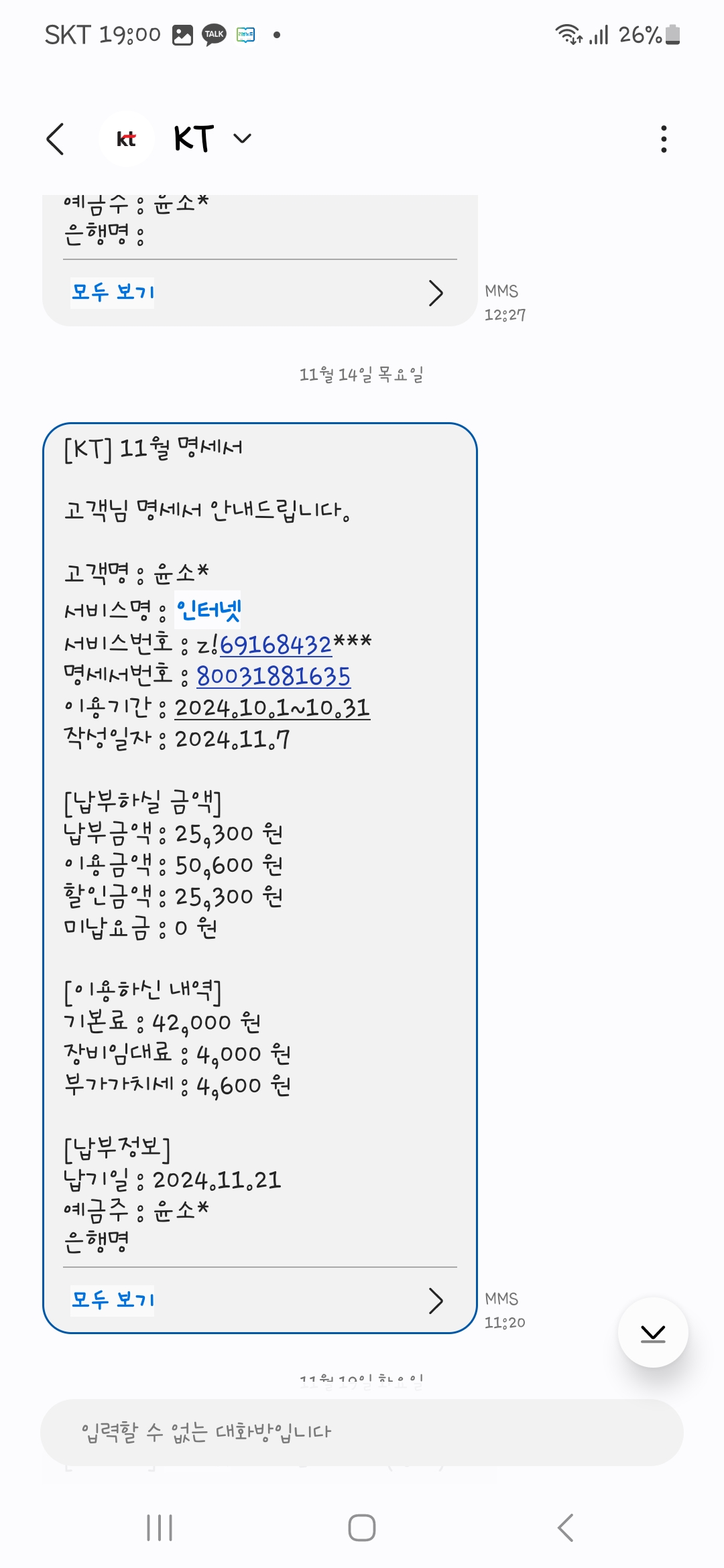The width and height of the screenshot is (724, 1568).
Task: Tap 모두 보기 on the 11월 명세서 message
Action: click(x=113, y=1301)
